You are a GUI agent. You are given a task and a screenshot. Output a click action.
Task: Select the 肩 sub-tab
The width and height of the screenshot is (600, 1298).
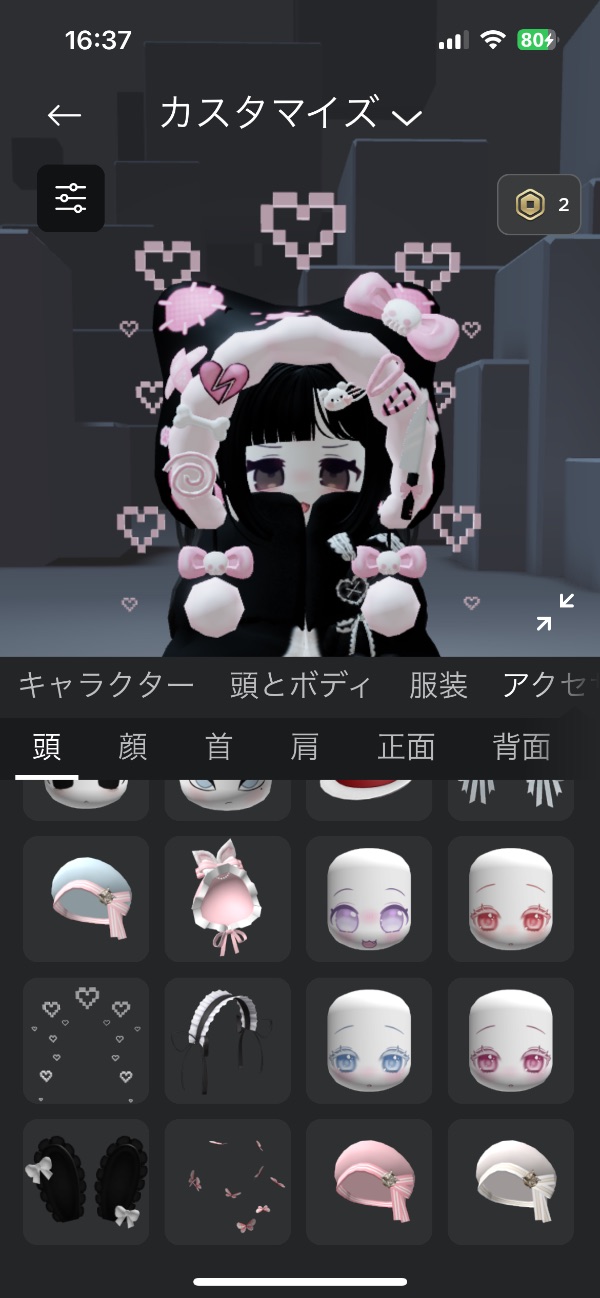(304, 747)
